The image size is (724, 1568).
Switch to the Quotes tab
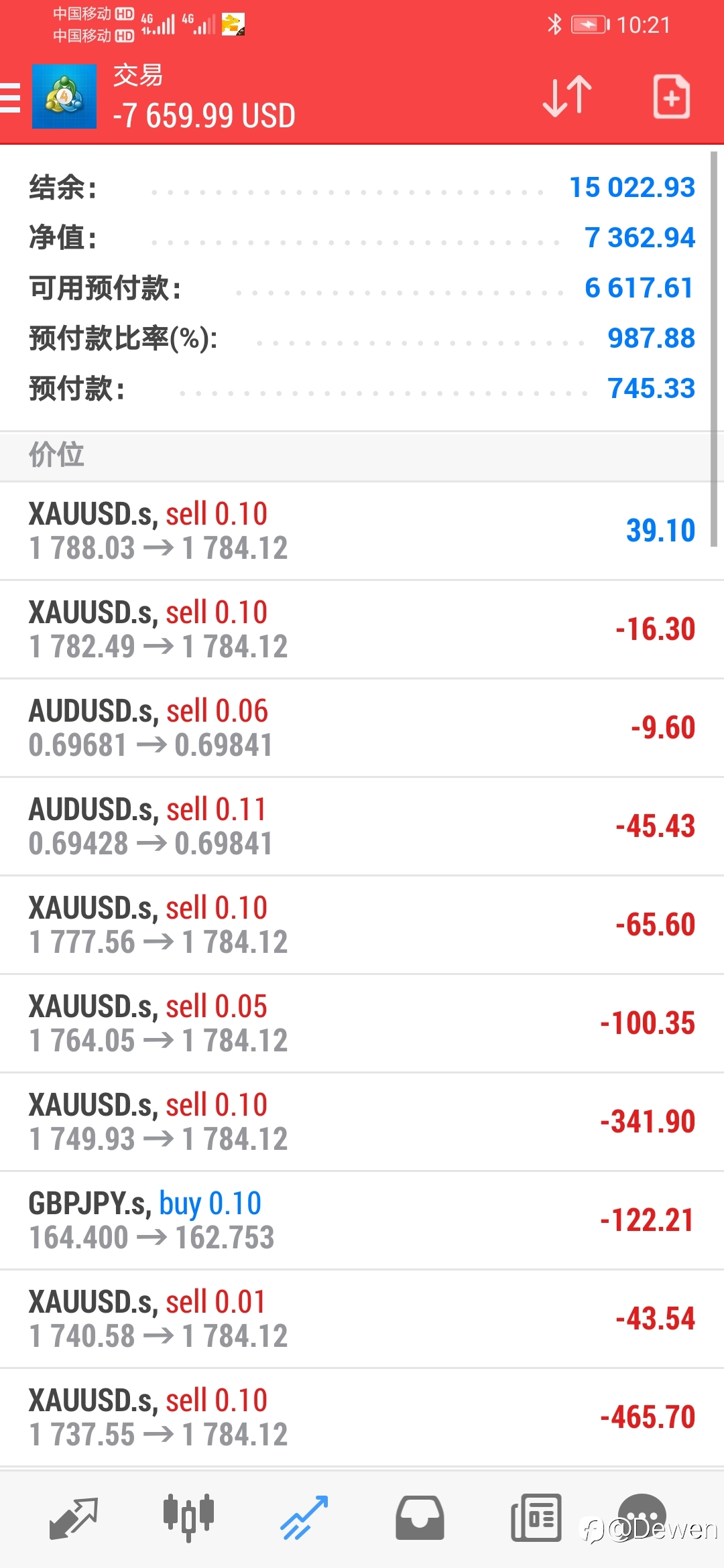point(74,1518)
